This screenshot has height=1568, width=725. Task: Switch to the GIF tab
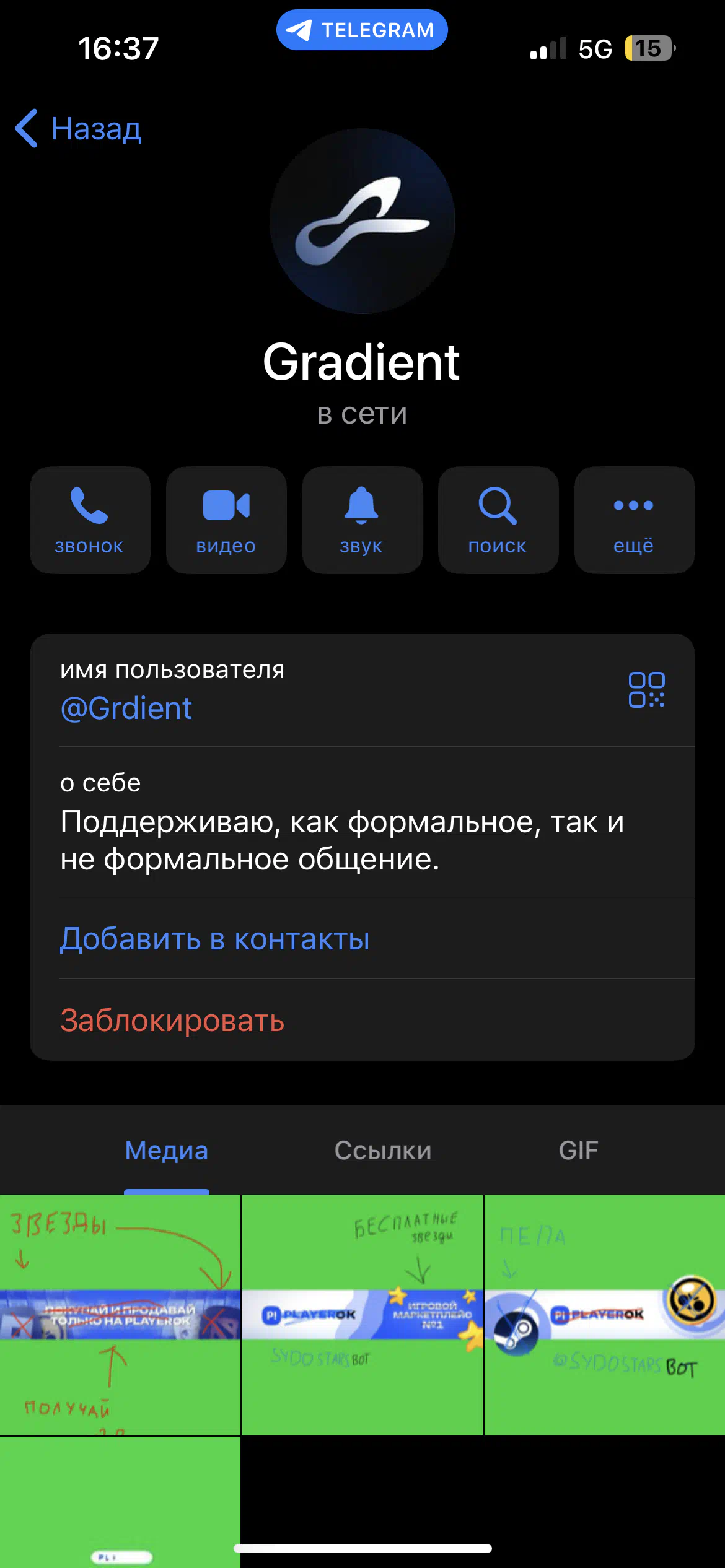(x=578, y=1151)
